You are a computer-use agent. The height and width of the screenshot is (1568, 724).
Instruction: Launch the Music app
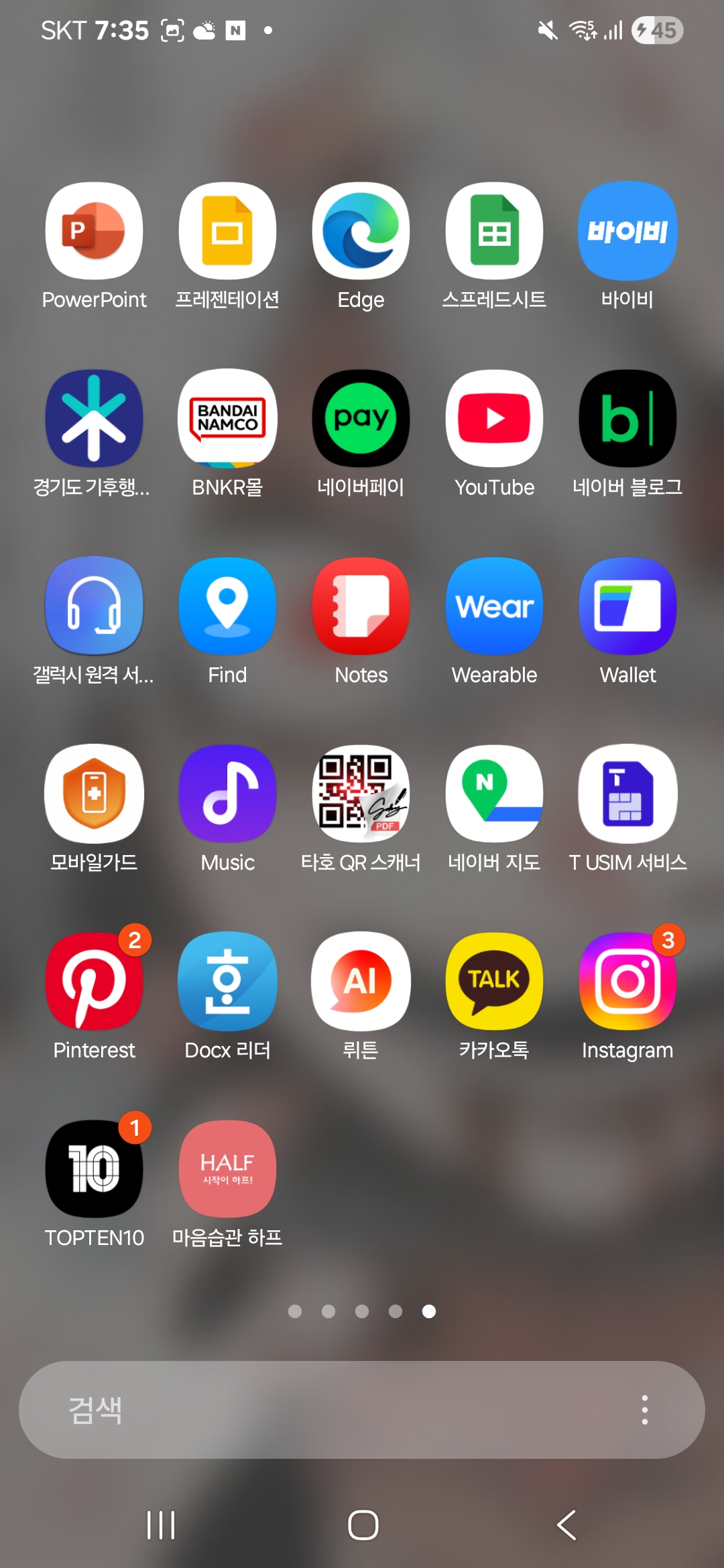(227, 794)
